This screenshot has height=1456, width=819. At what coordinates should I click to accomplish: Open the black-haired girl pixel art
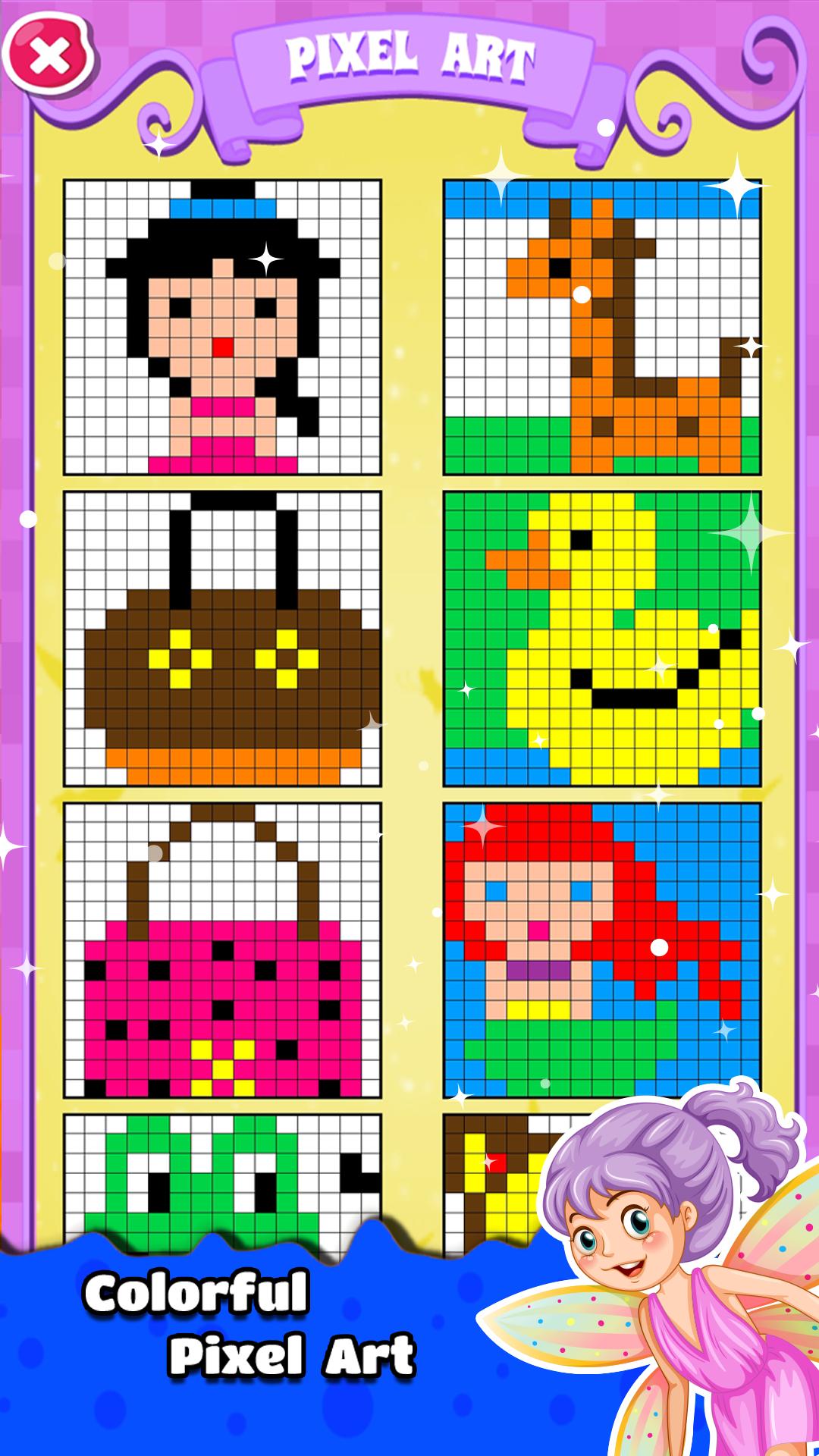coord(222,328)
